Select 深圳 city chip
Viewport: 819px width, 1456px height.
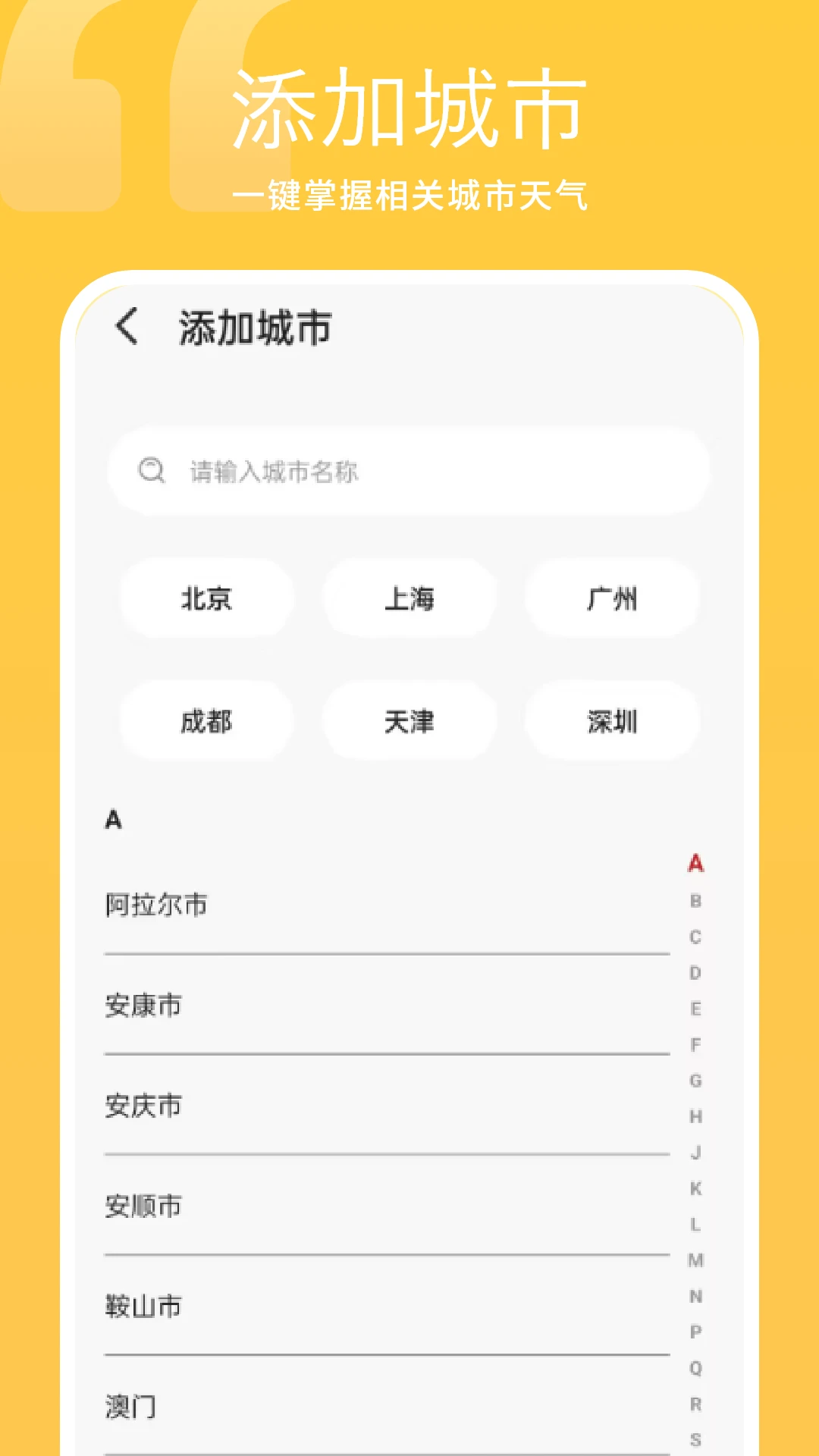coord(612,722)
